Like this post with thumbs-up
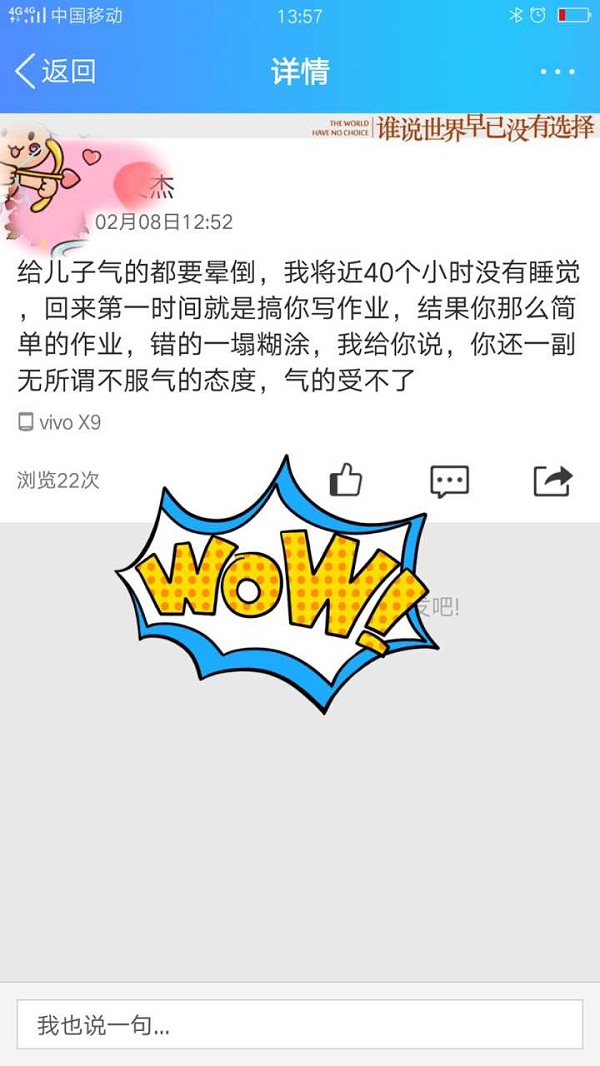The image size is (600, 1066). [345, 480]
